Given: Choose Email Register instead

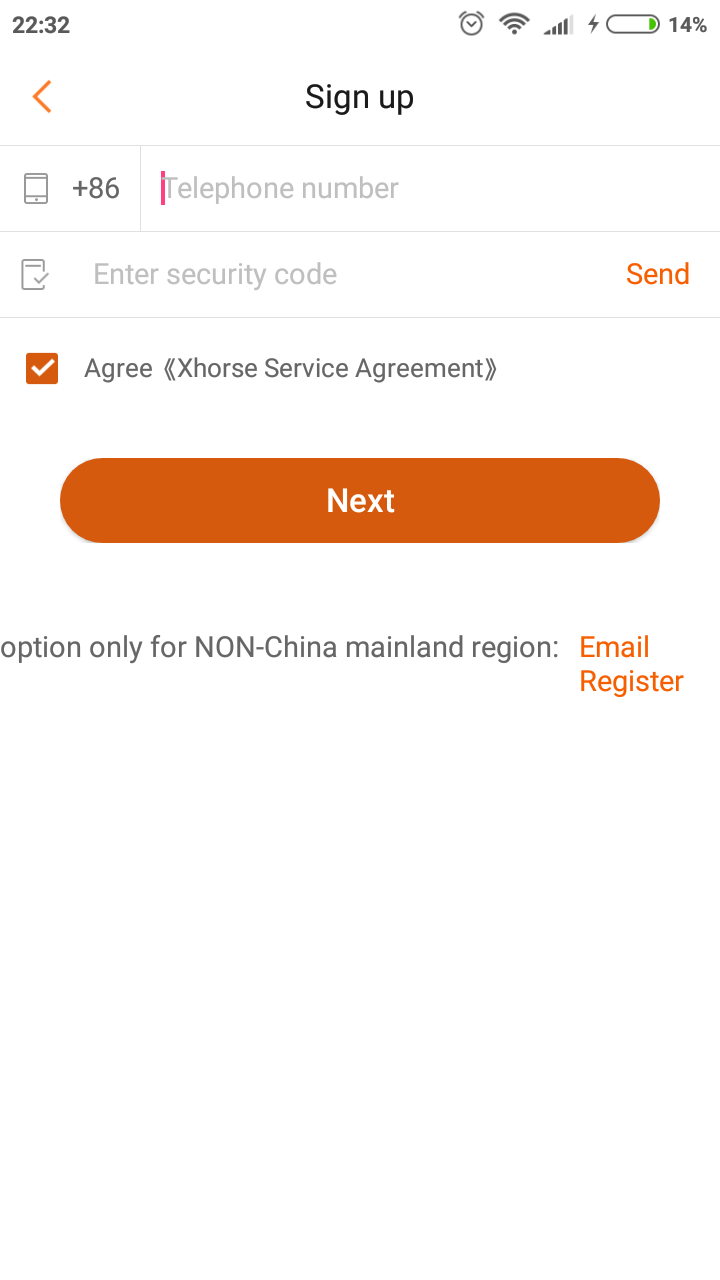Looking at the screenshot, I should tap(630, 664).
